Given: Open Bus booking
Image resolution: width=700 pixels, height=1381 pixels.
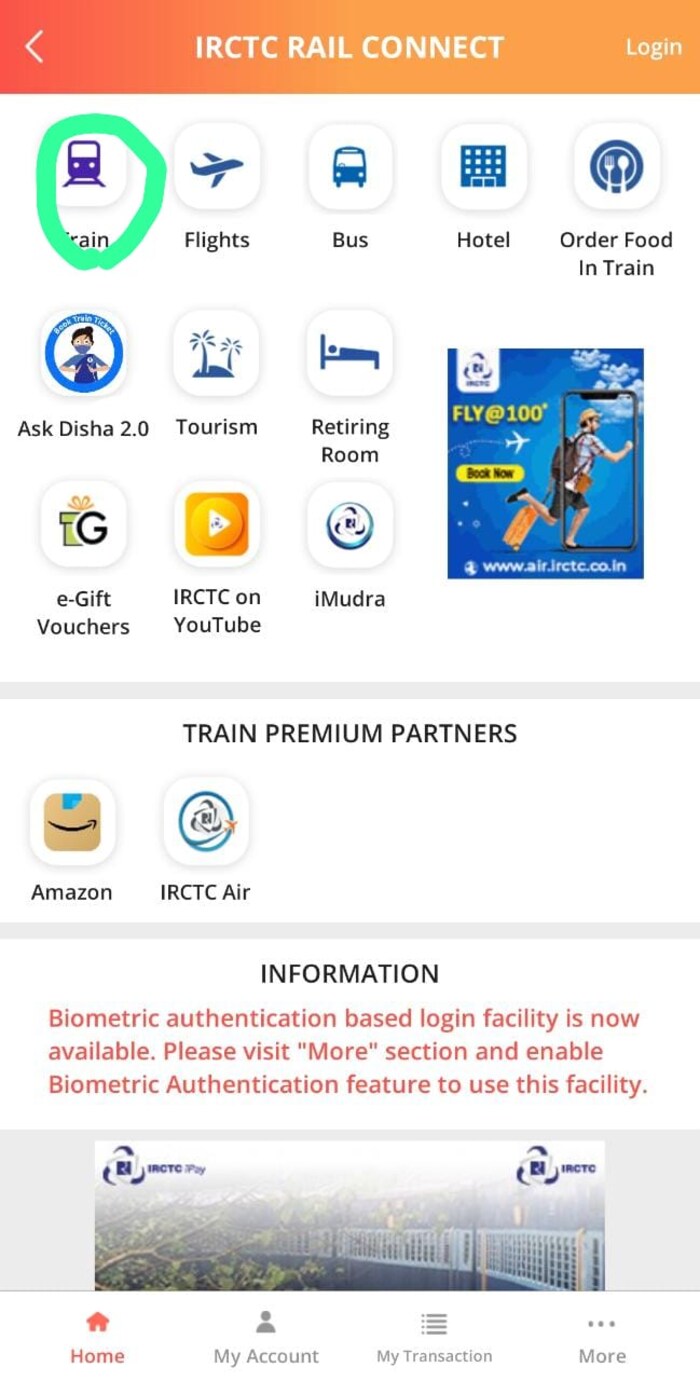Looking at the screenshot, I should coord(350,168).
